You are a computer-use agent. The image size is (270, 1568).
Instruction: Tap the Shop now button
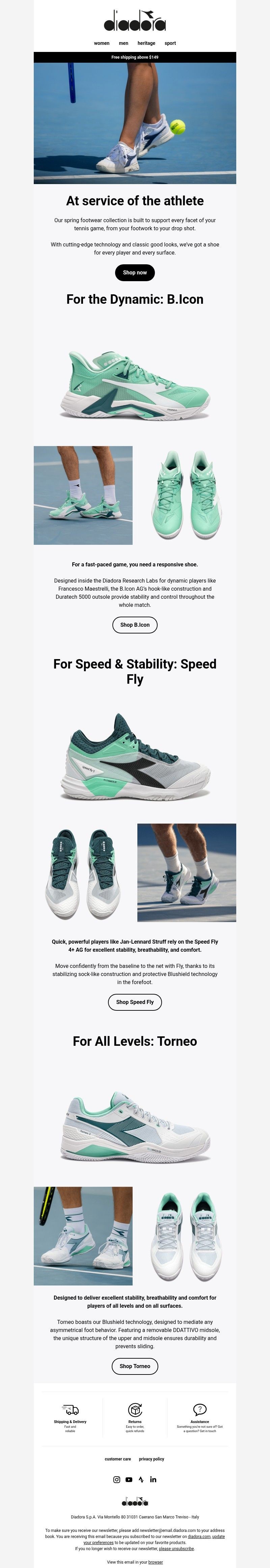(135, 273)
